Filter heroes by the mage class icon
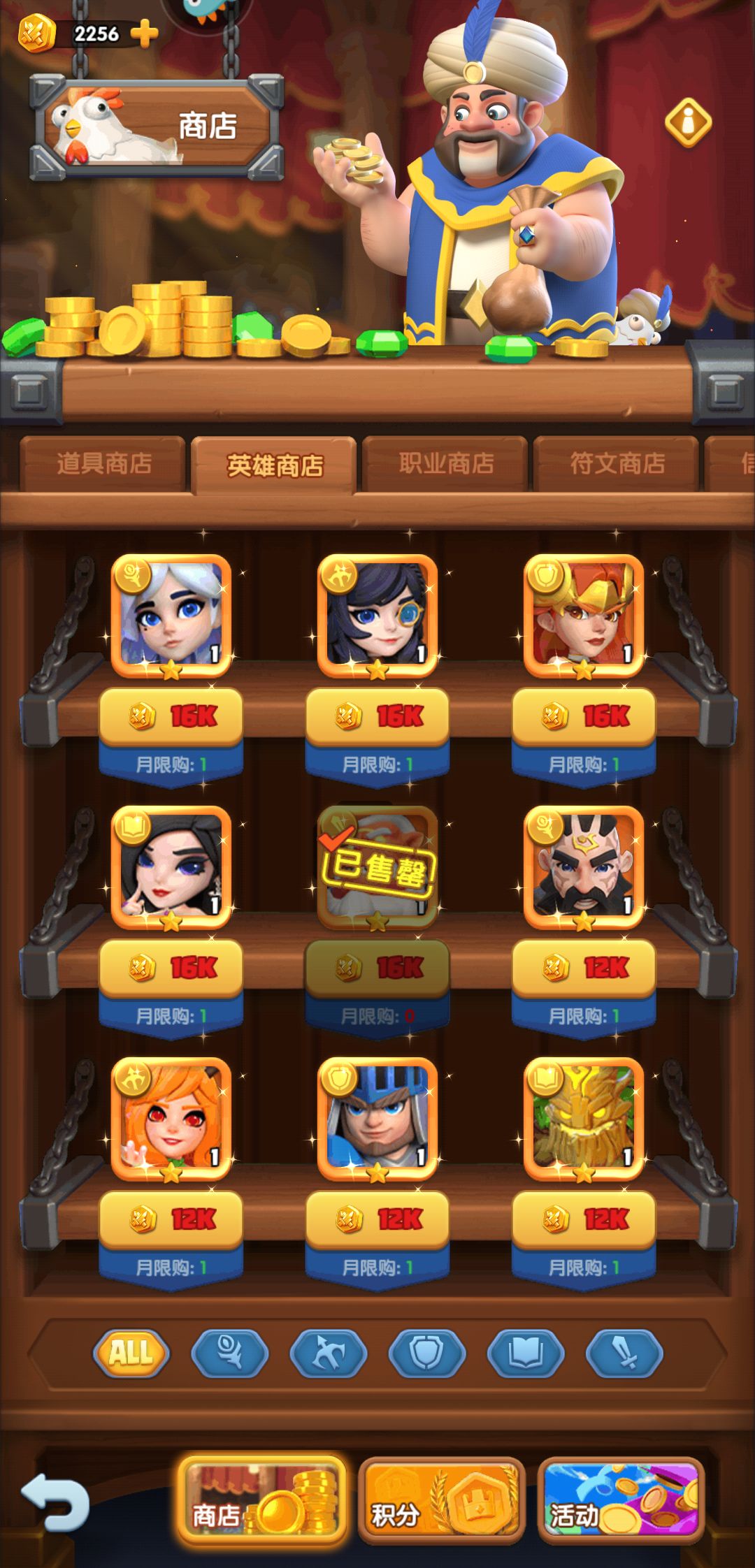This screenshot has height=1568, width=755. [x=231, y=1353]
